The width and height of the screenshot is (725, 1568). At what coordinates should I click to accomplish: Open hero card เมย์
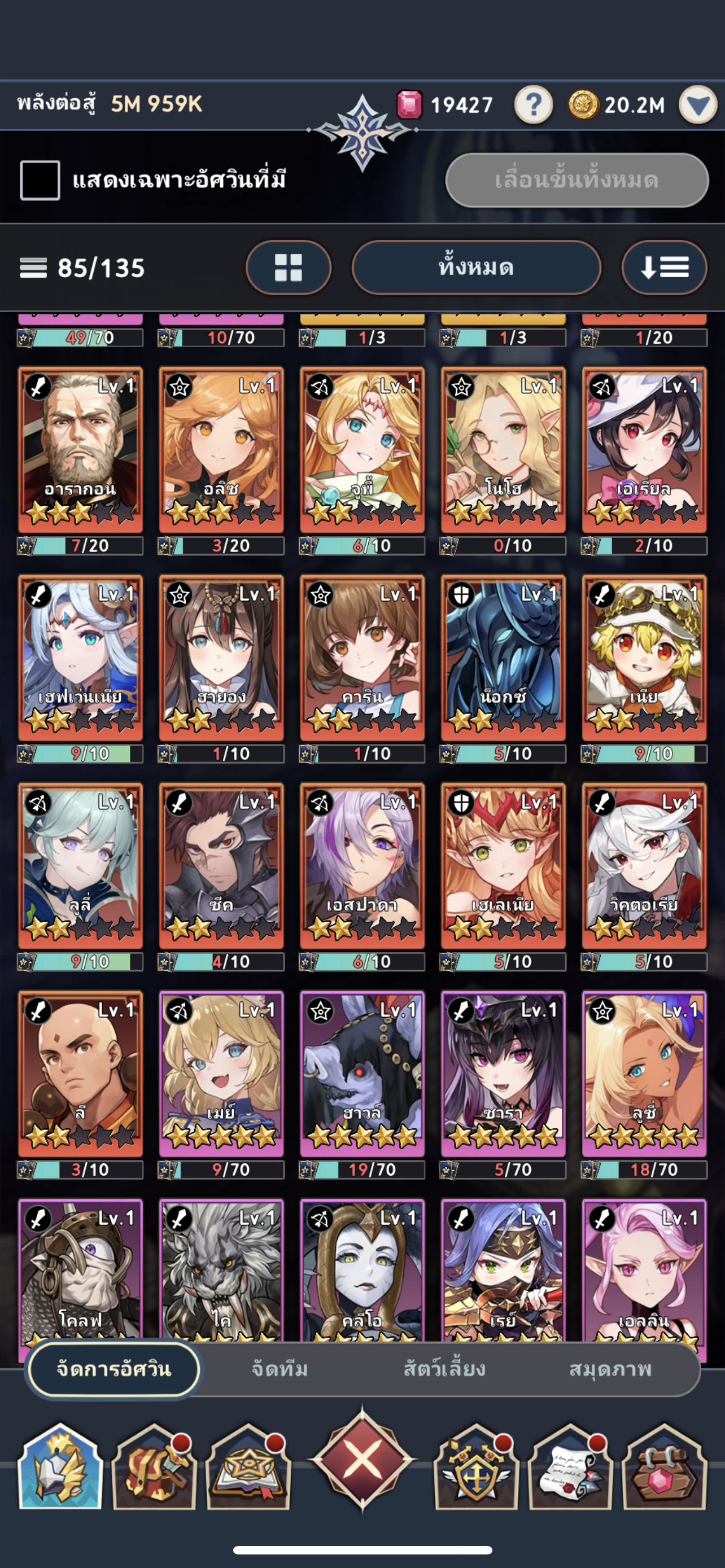click(221, 1074)
